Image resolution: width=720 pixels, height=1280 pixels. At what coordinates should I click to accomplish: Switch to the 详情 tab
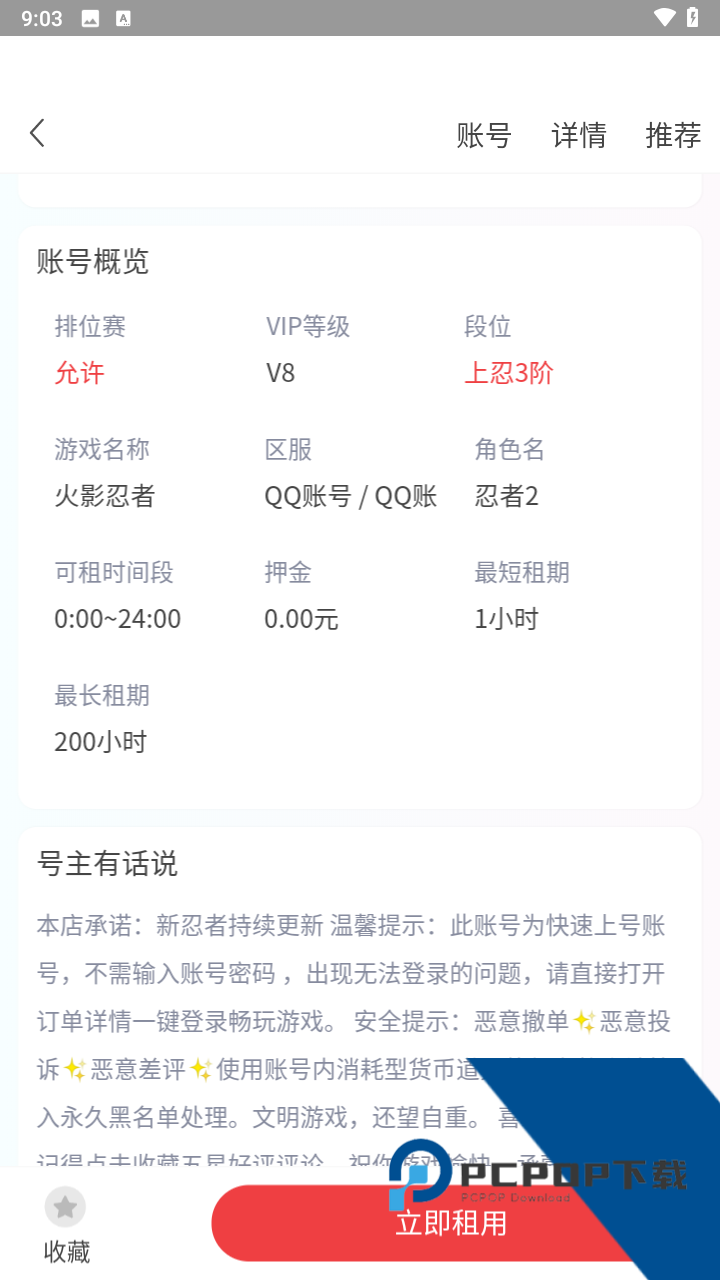[579, 135]
